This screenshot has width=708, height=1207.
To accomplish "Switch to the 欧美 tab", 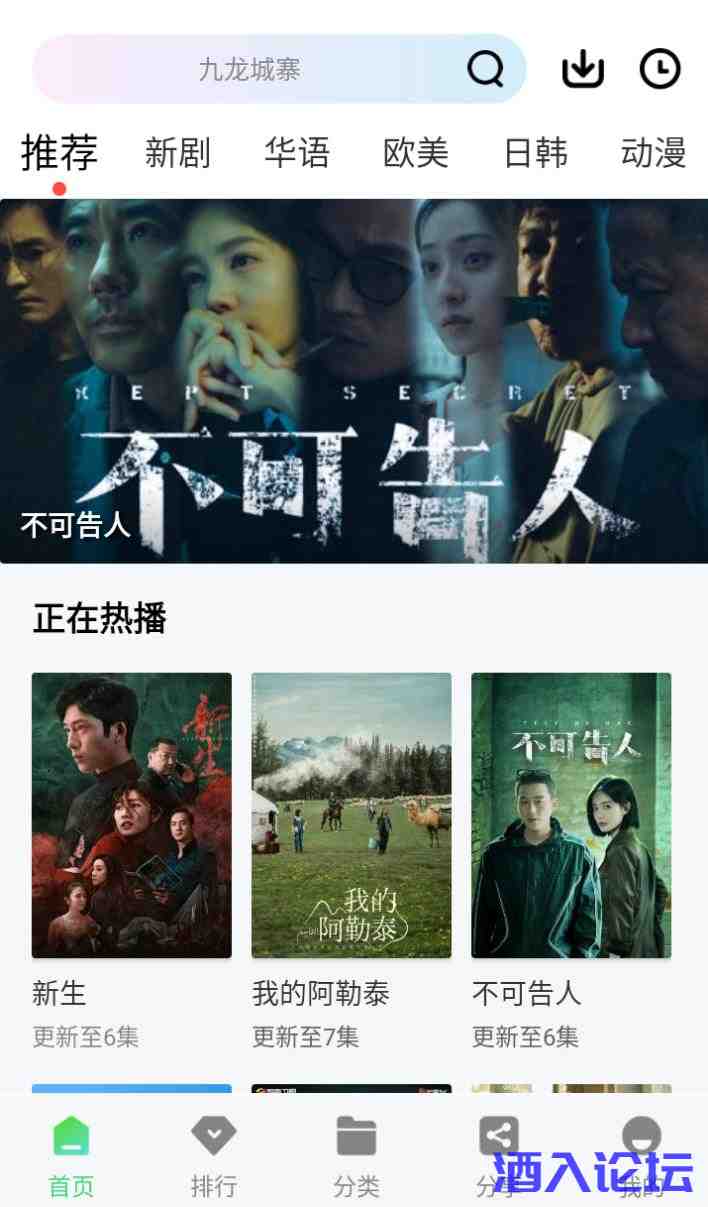I will (416, 153).
